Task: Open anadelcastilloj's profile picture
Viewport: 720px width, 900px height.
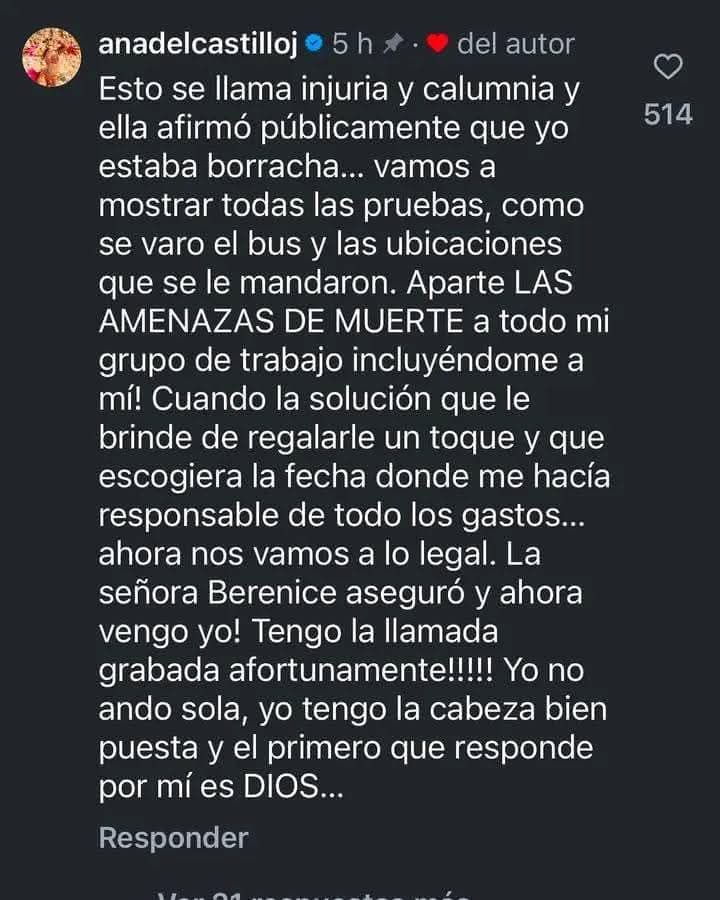Action: tap(51, 57)
